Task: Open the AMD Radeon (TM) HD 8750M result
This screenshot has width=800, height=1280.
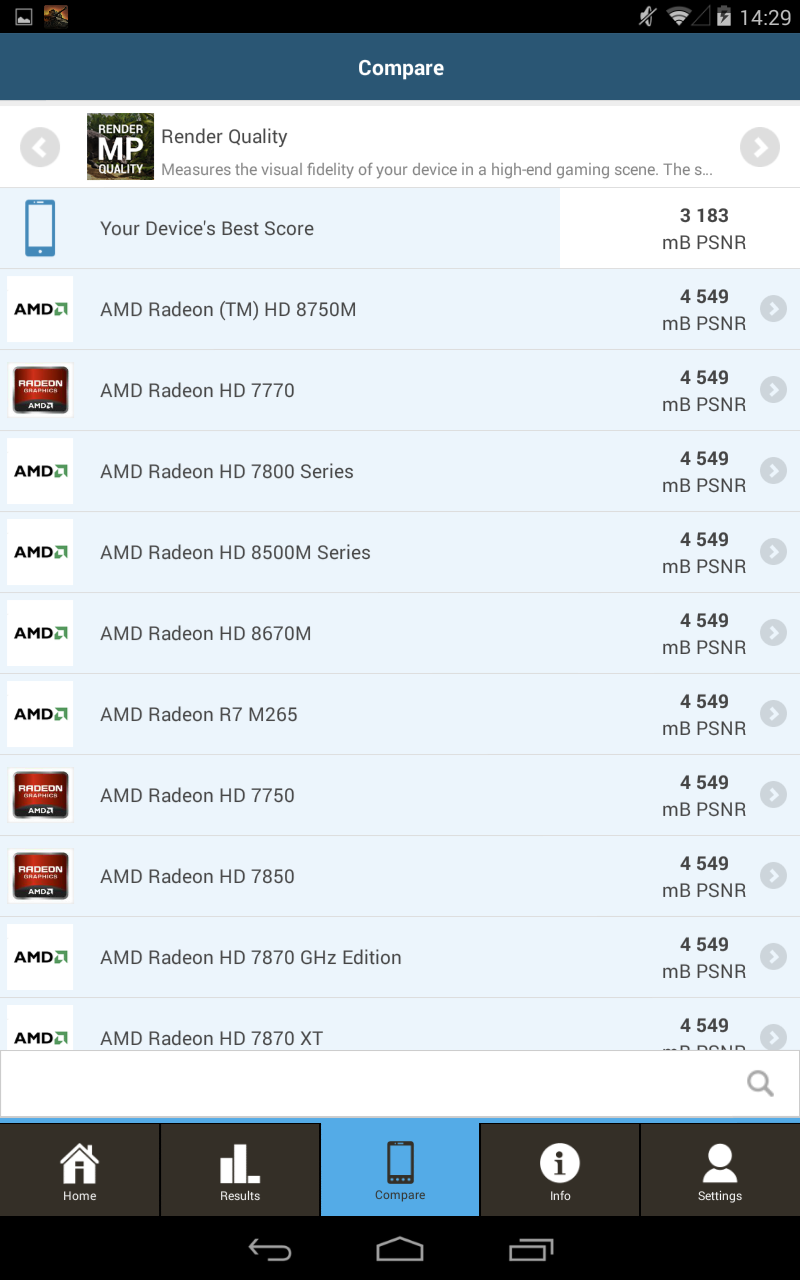Action: tap(400, 309)
